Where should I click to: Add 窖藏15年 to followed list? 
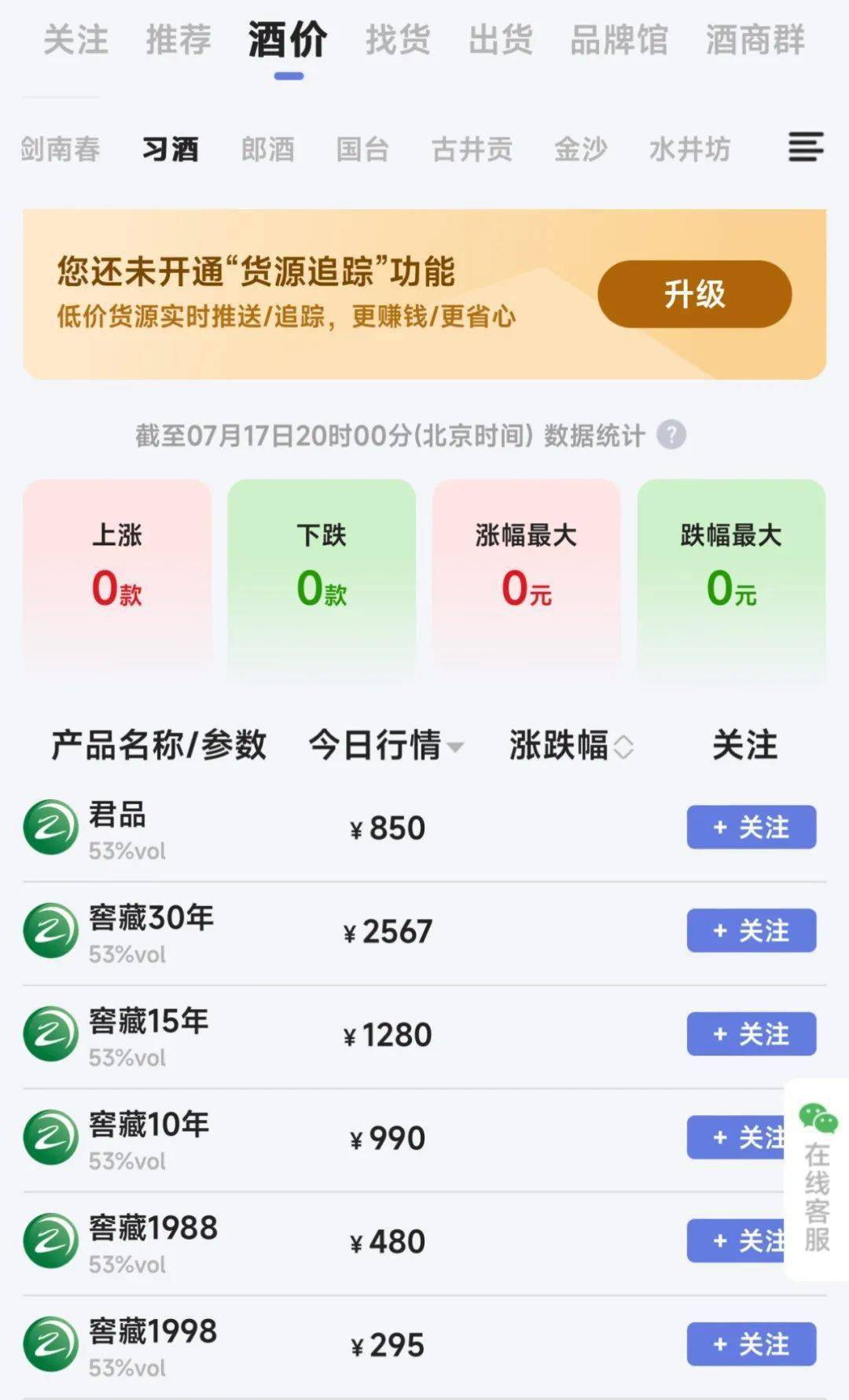point(751,1033)
